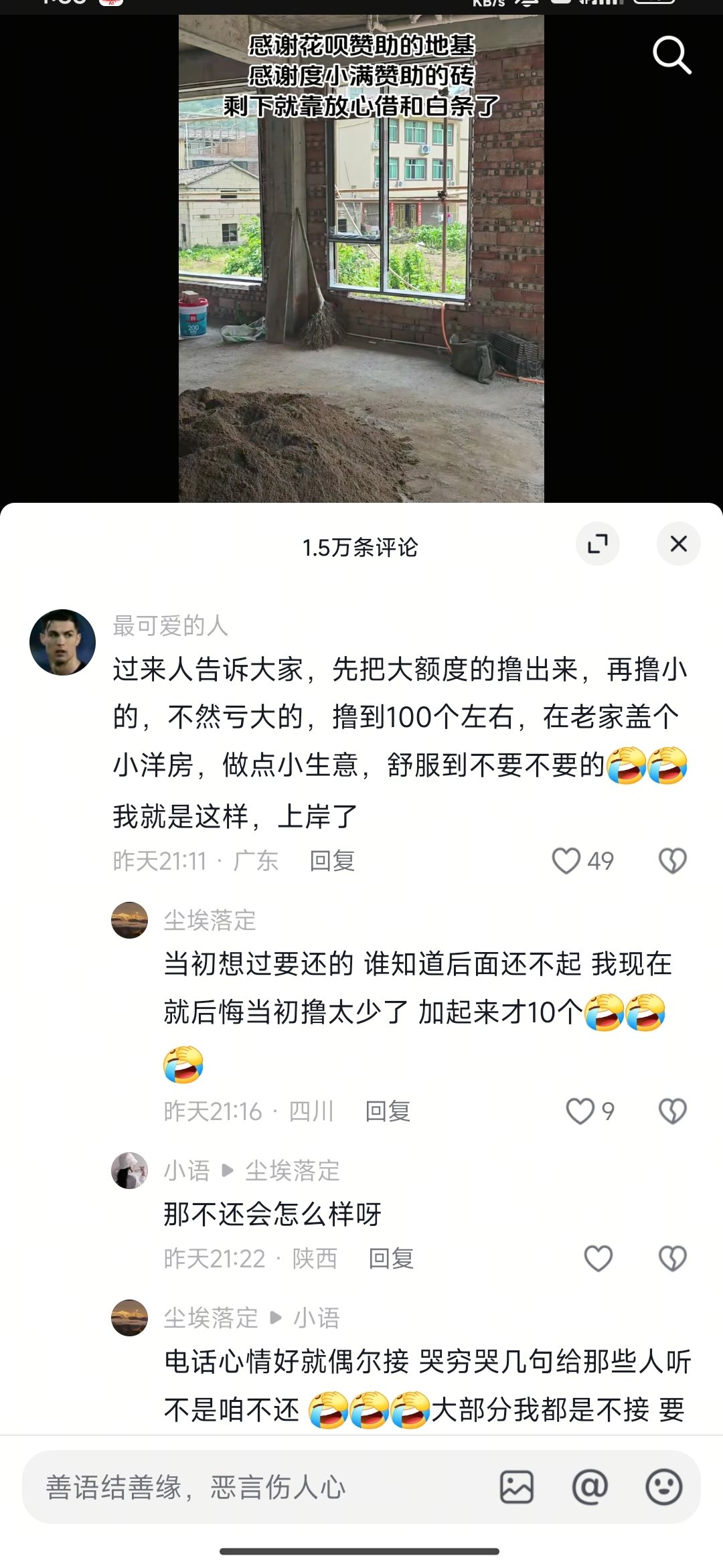This screenshot has width=723, height=1568.
Task: Open 小语's profile avatar
Action: pos(129,1171)
